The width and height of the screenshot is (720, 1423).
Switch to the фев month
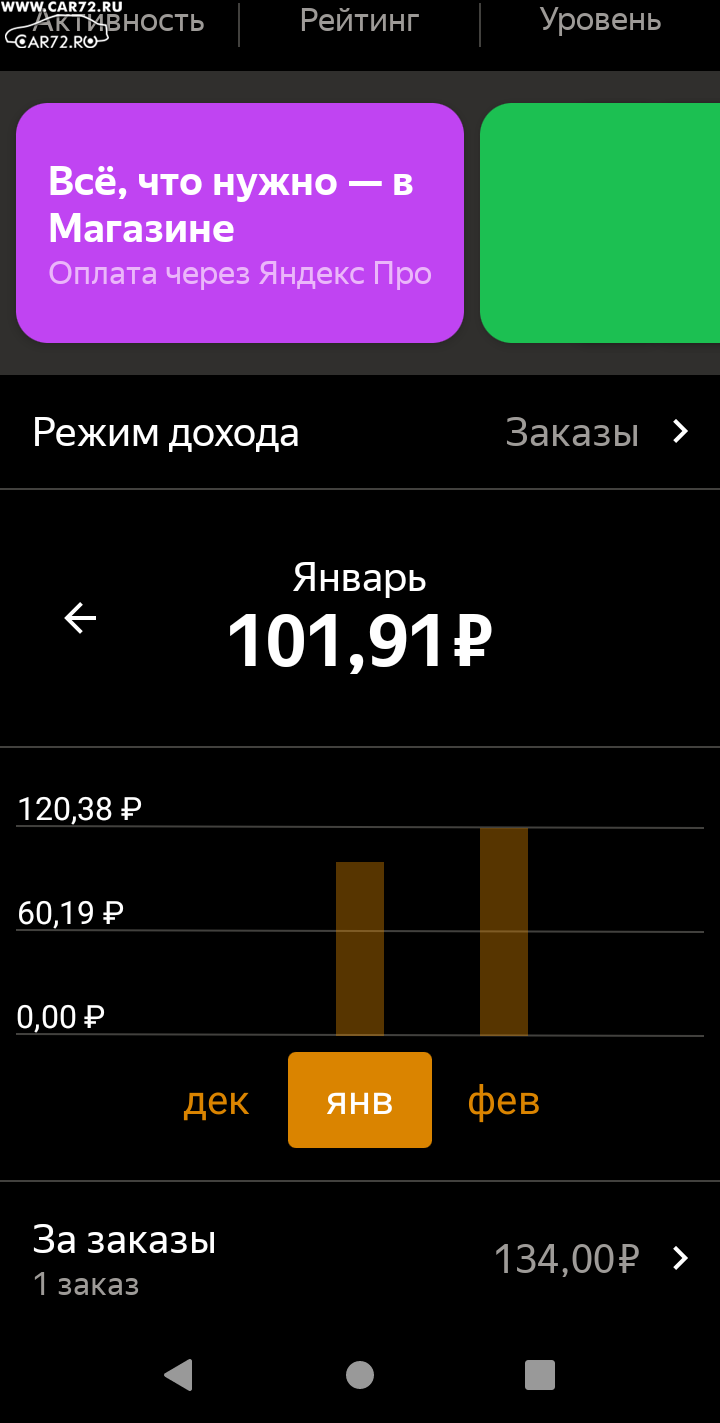(x=504, y=1100)
